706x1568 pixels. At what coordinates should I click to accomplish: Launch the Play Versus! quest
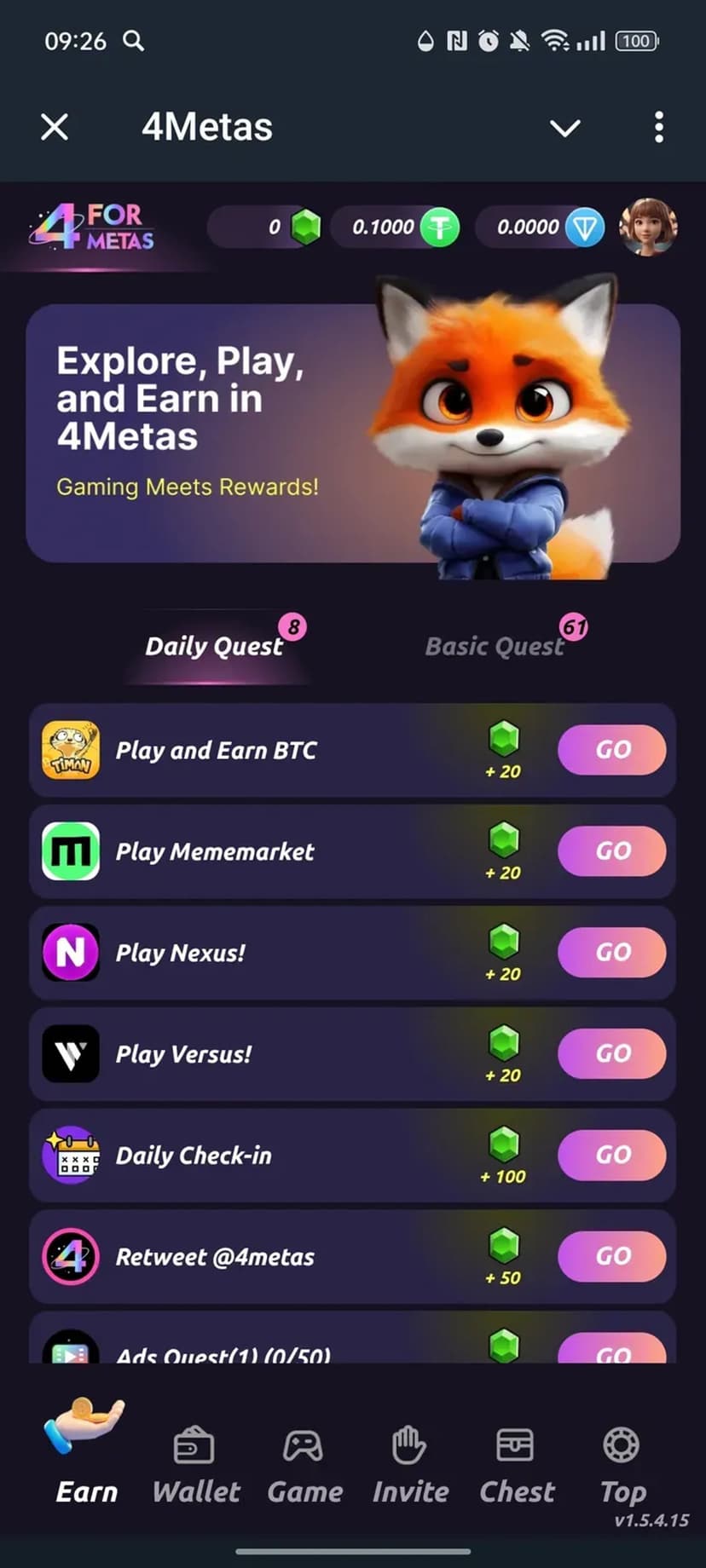coord(611,1053)
